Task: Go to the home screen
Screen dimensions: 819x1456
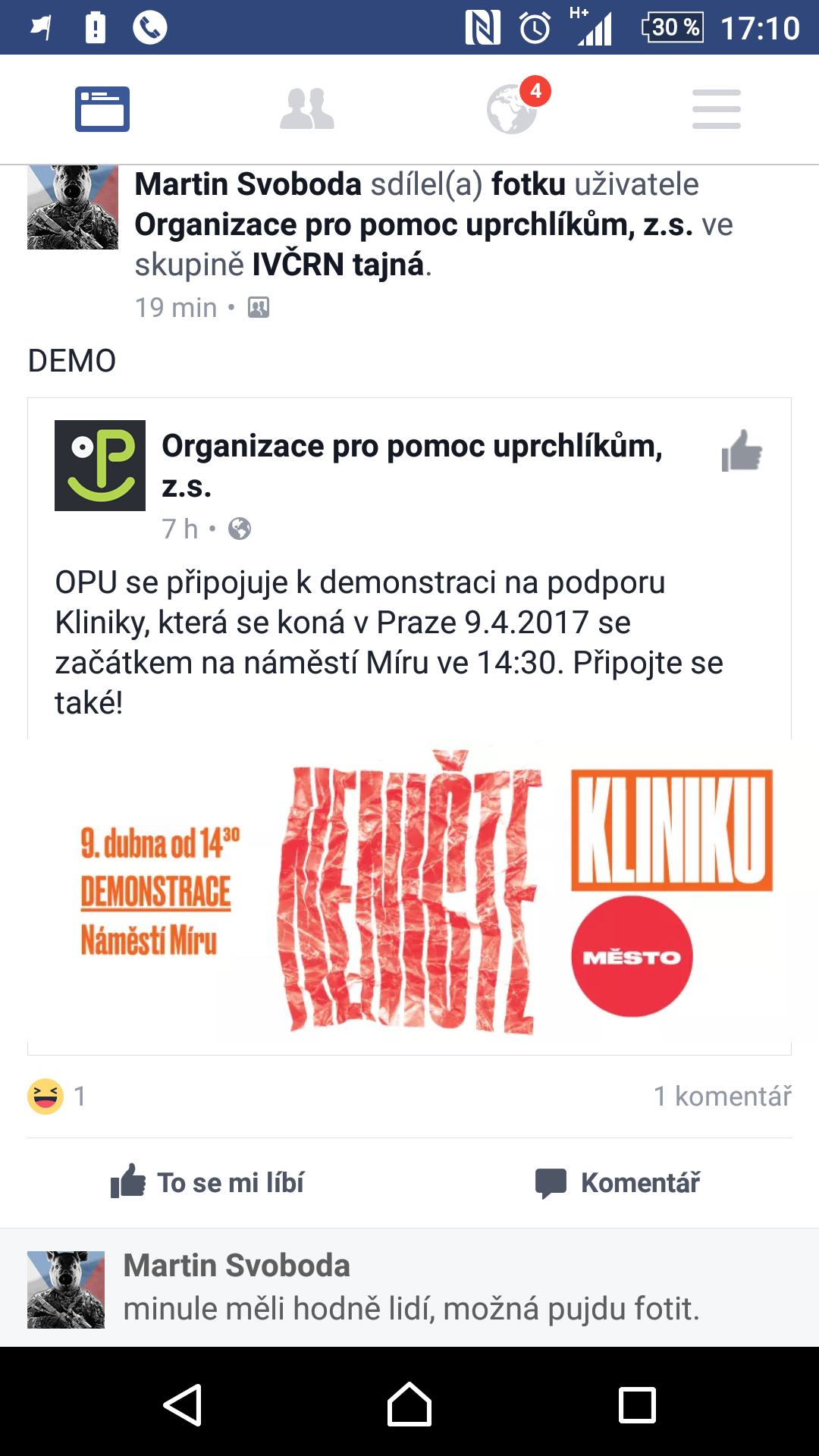Action: click(x=409, y=1404)
